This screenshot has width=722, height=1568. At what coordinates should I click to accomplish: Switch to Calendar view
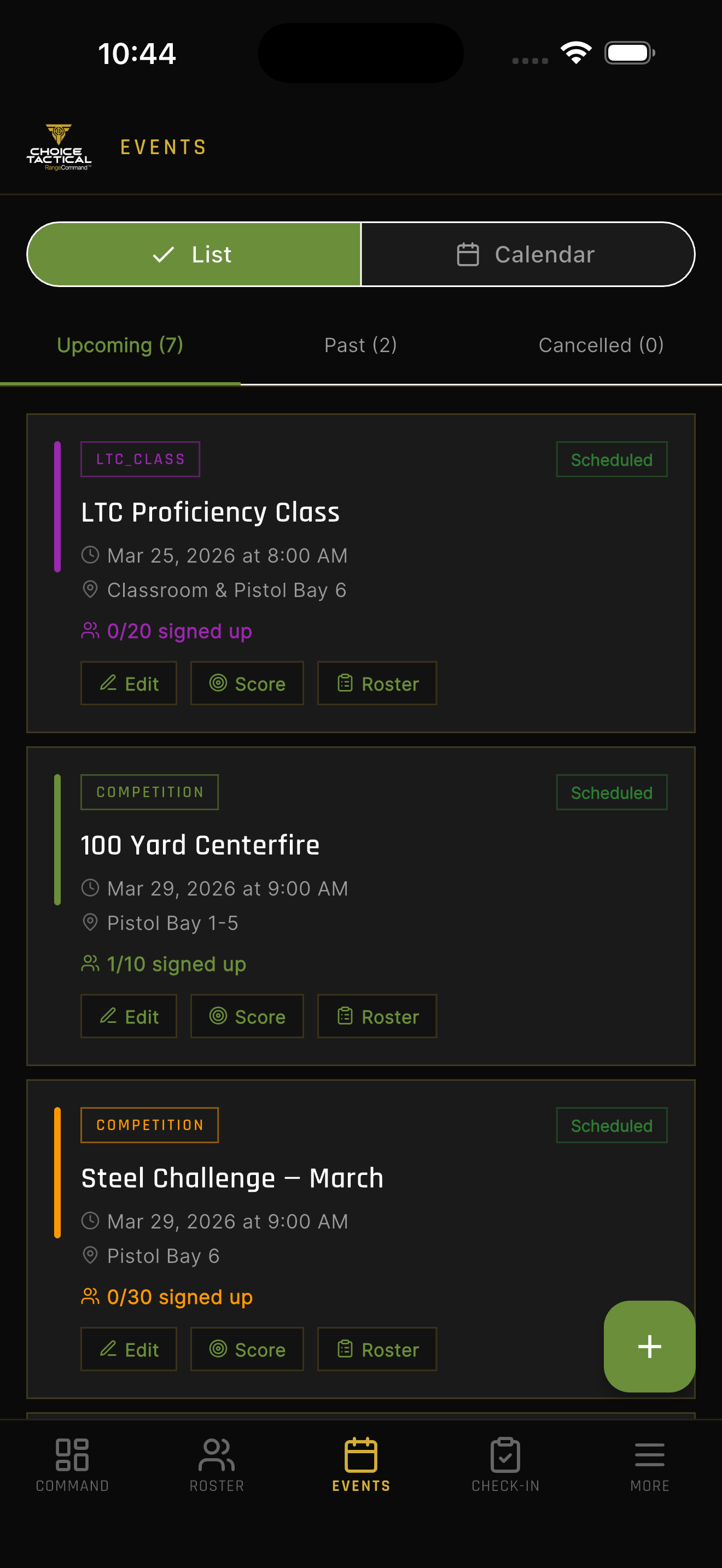pyautogui.click(x=527, y=254)
